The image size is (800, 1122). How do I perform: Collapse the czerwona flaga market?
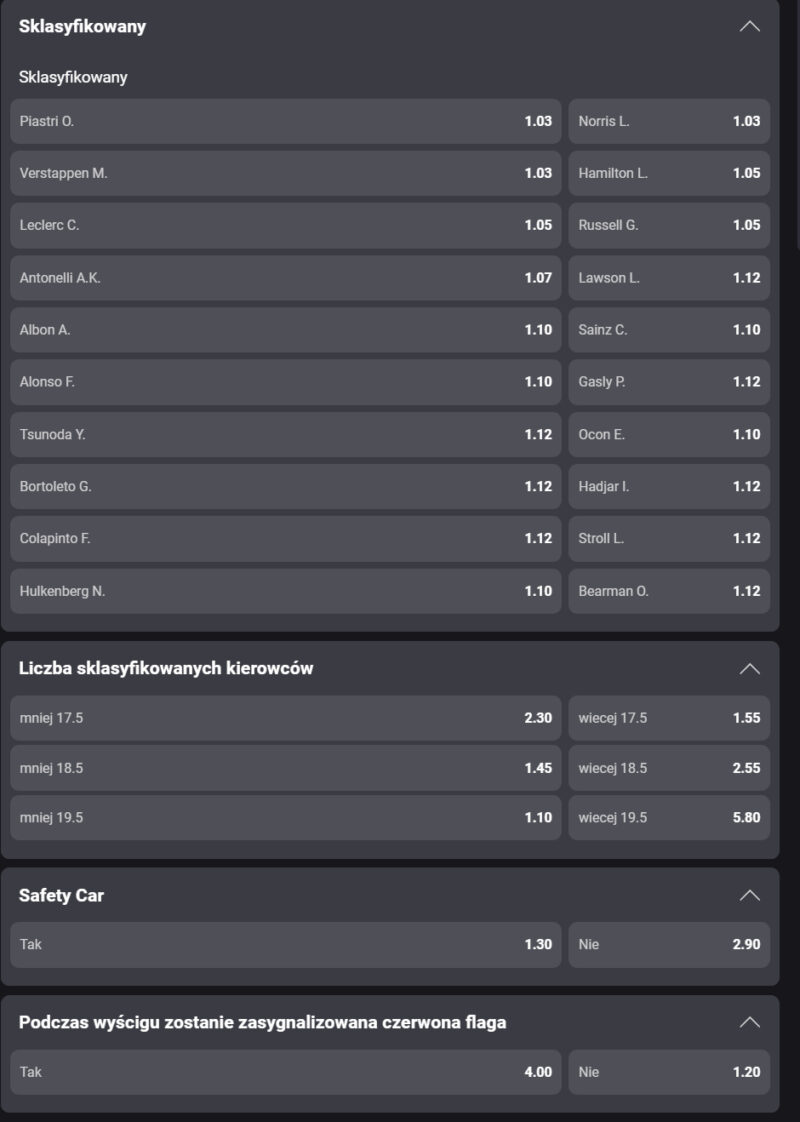pyautogui.click(x=749, y=1022)
